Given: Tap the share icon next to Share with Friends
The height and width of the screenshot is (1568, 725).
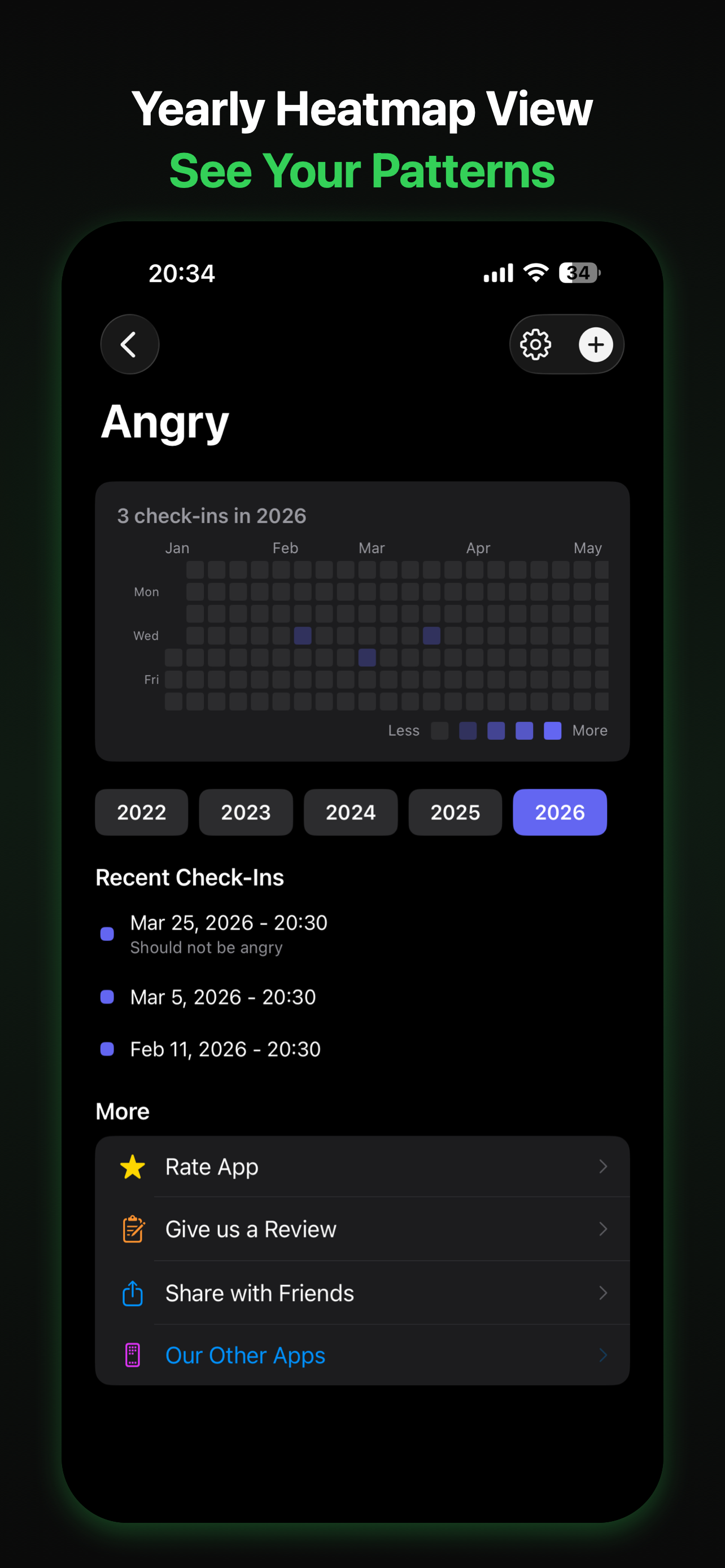Looking at the screenshot, I should click(x=133, y=1291).
